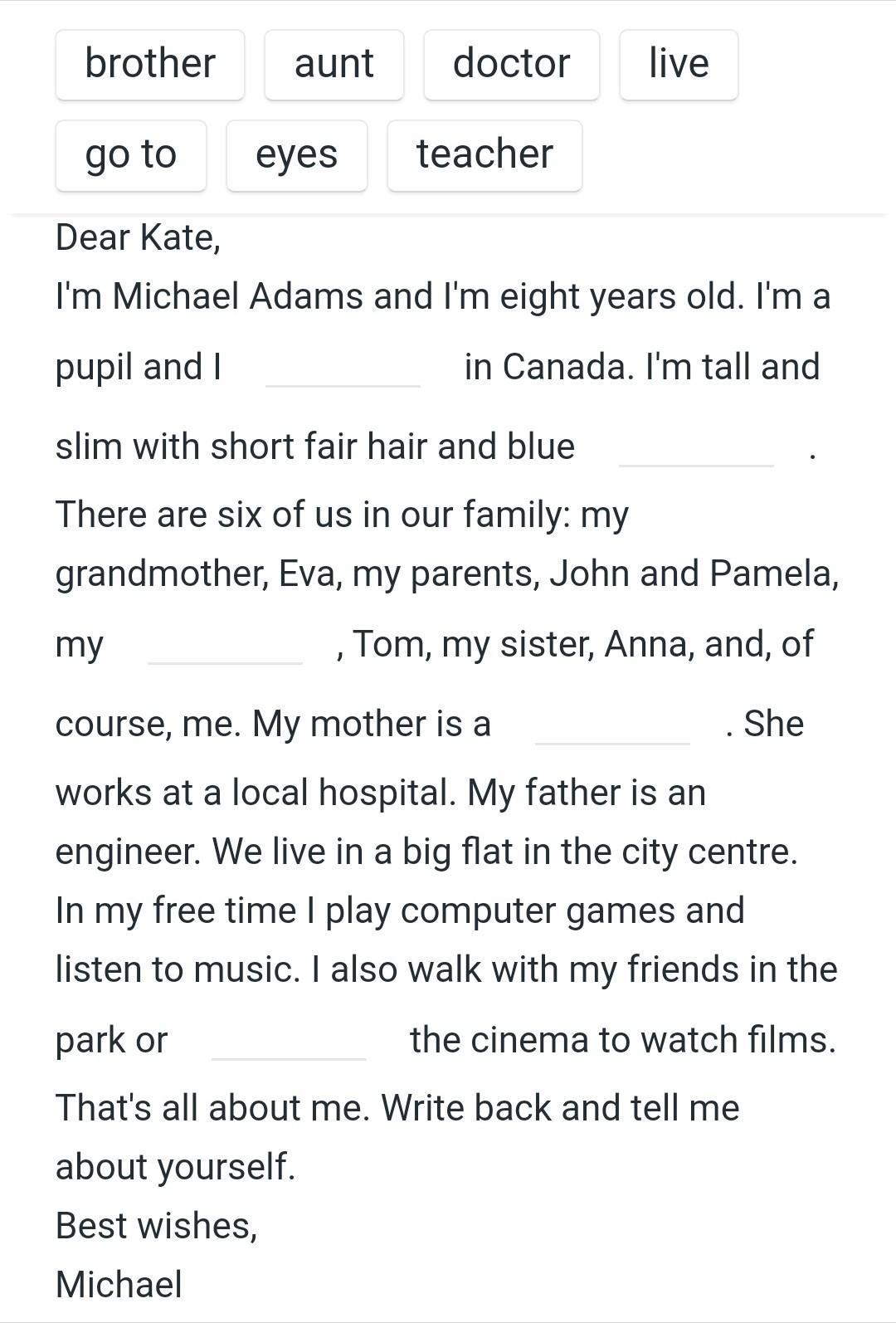Select the blank after 'My mother is a'

click(x=612, y=726)
